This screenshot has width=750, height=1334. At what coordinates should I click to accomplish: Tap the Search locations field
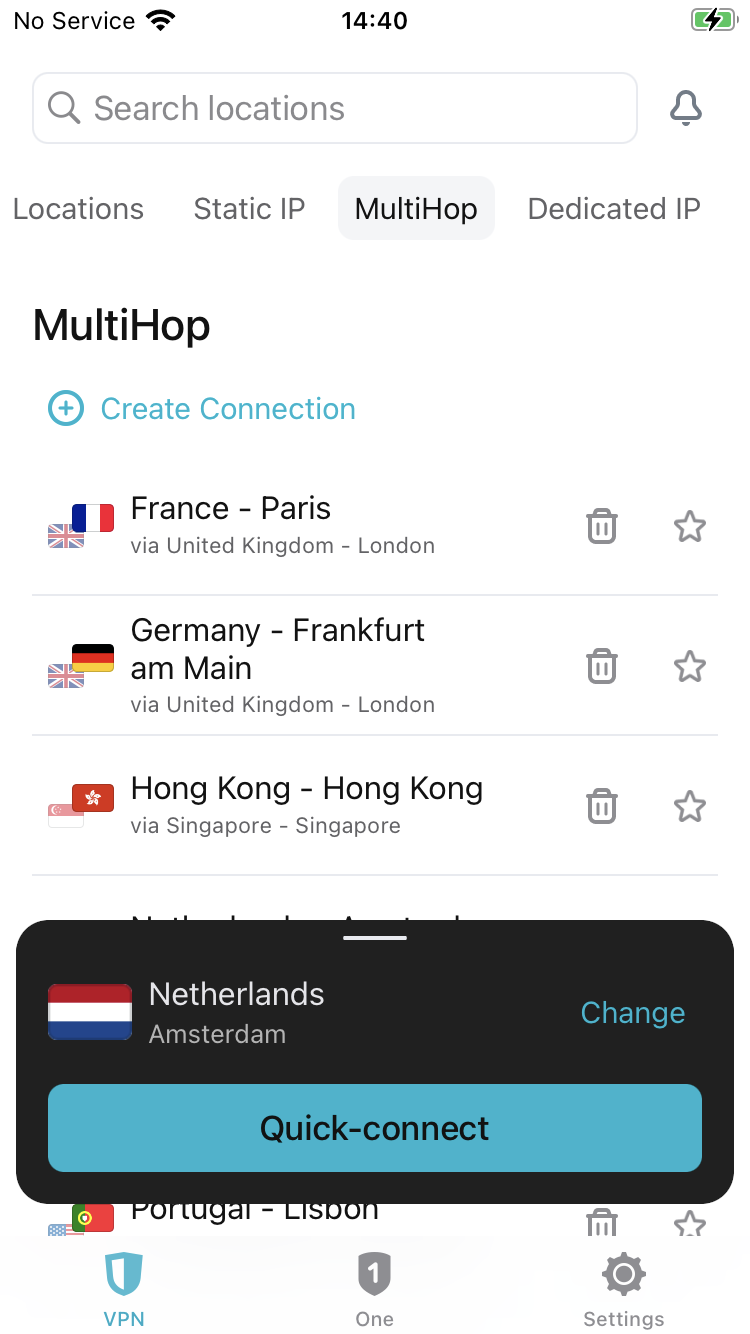point(335,108)
